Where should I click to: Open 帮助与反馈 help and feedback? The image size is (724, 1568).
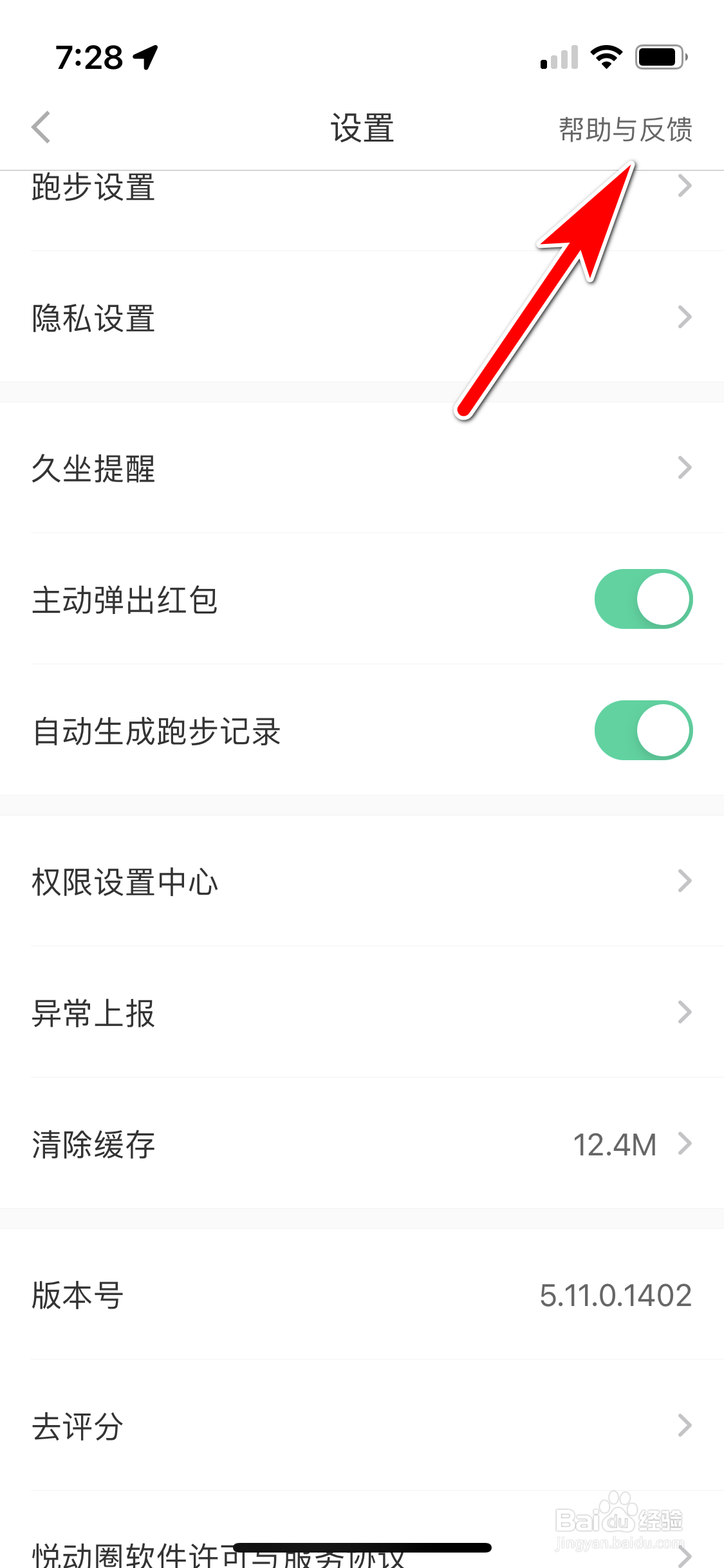pyautogui.click(x=625, y=129)
